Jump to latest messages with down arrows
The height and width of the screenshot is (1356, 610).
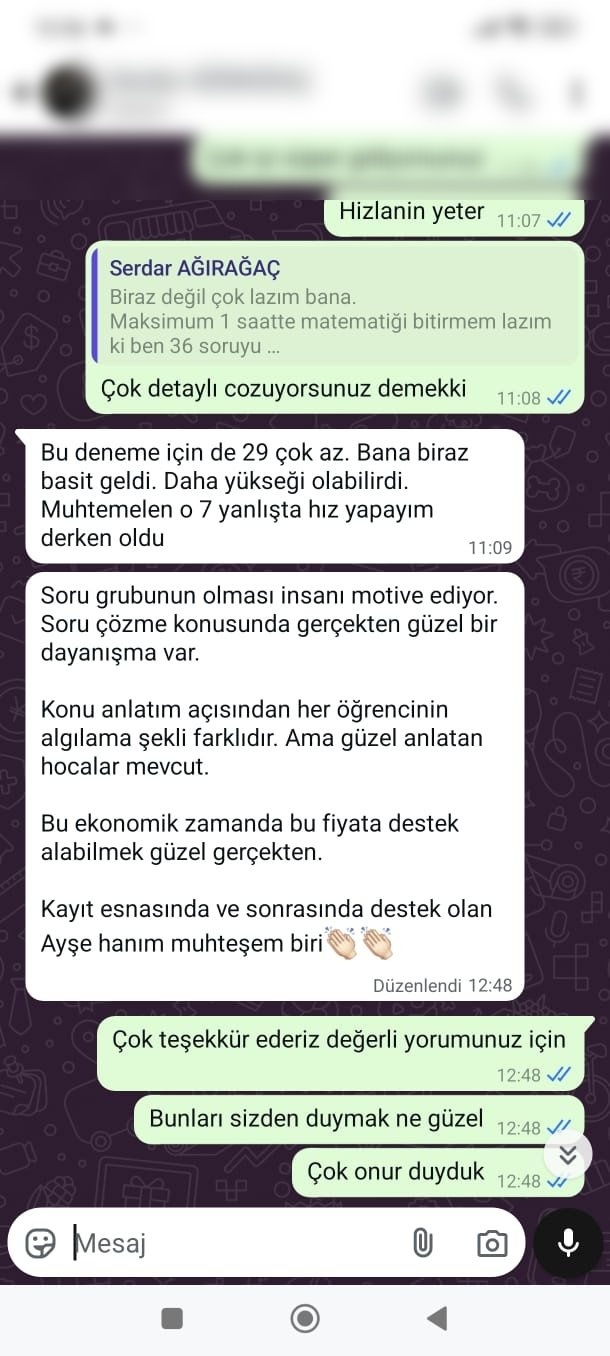(568, 1156)
